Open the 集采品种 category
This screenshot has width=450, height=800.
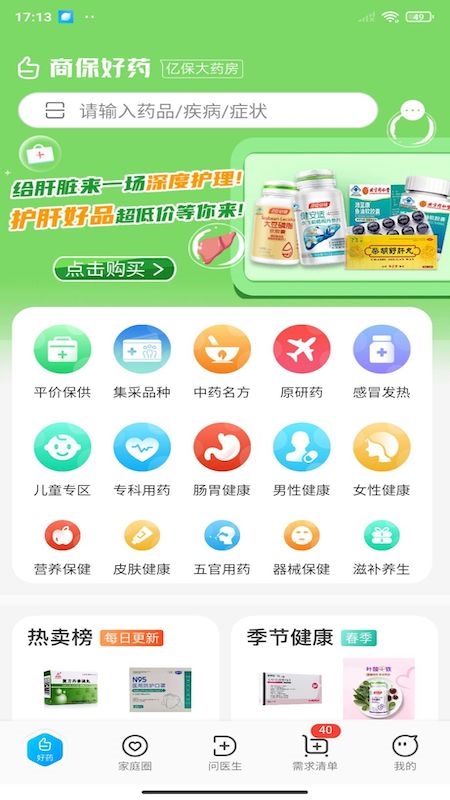coord(142,362)
